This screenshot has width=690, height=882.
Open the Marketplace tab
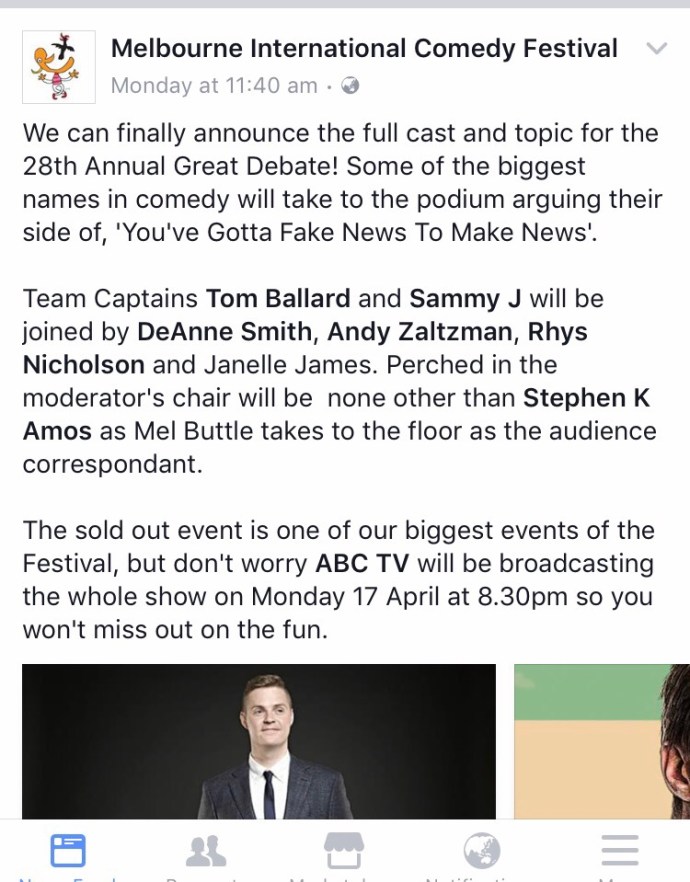point(344,851)
